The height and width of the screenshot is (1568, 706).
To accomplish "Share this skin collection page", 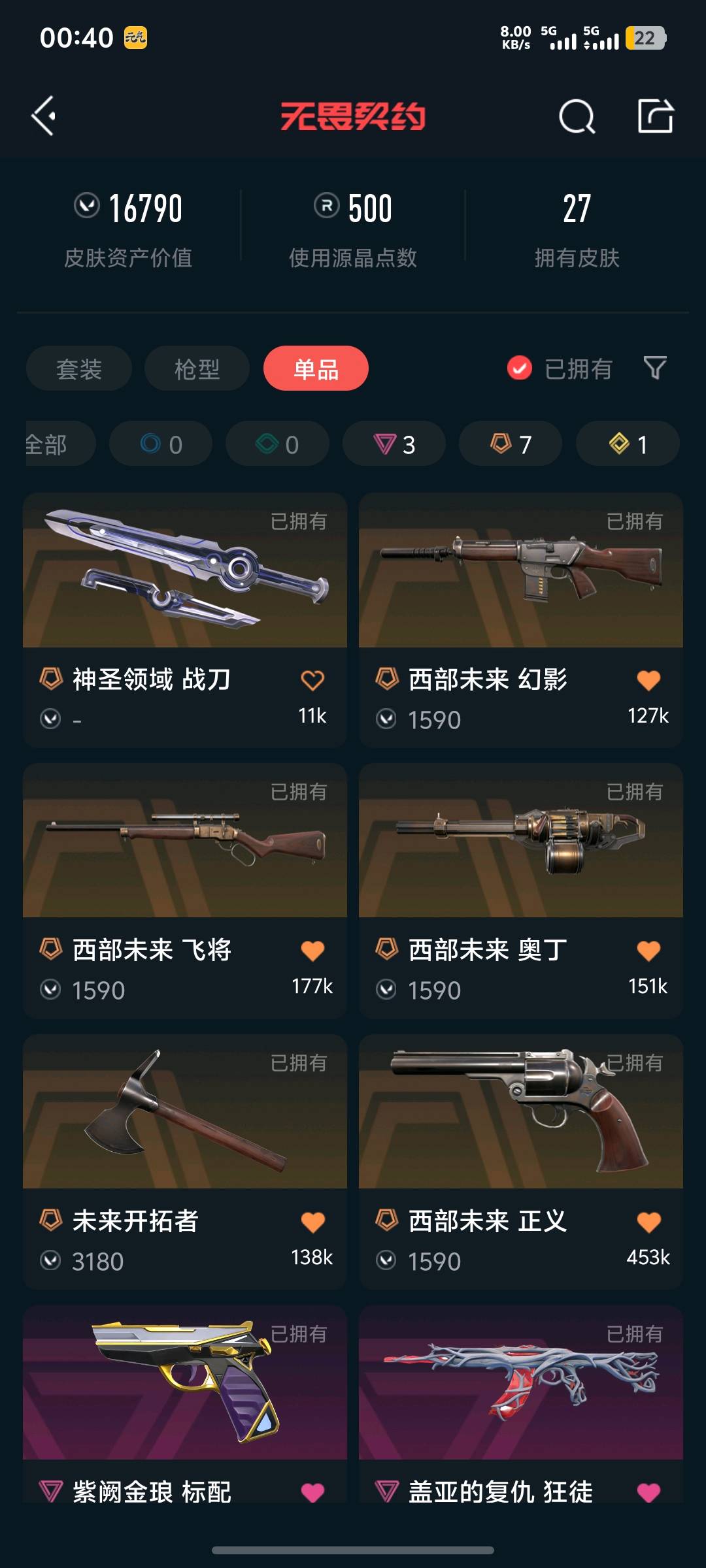I will (x=655, y=116).
